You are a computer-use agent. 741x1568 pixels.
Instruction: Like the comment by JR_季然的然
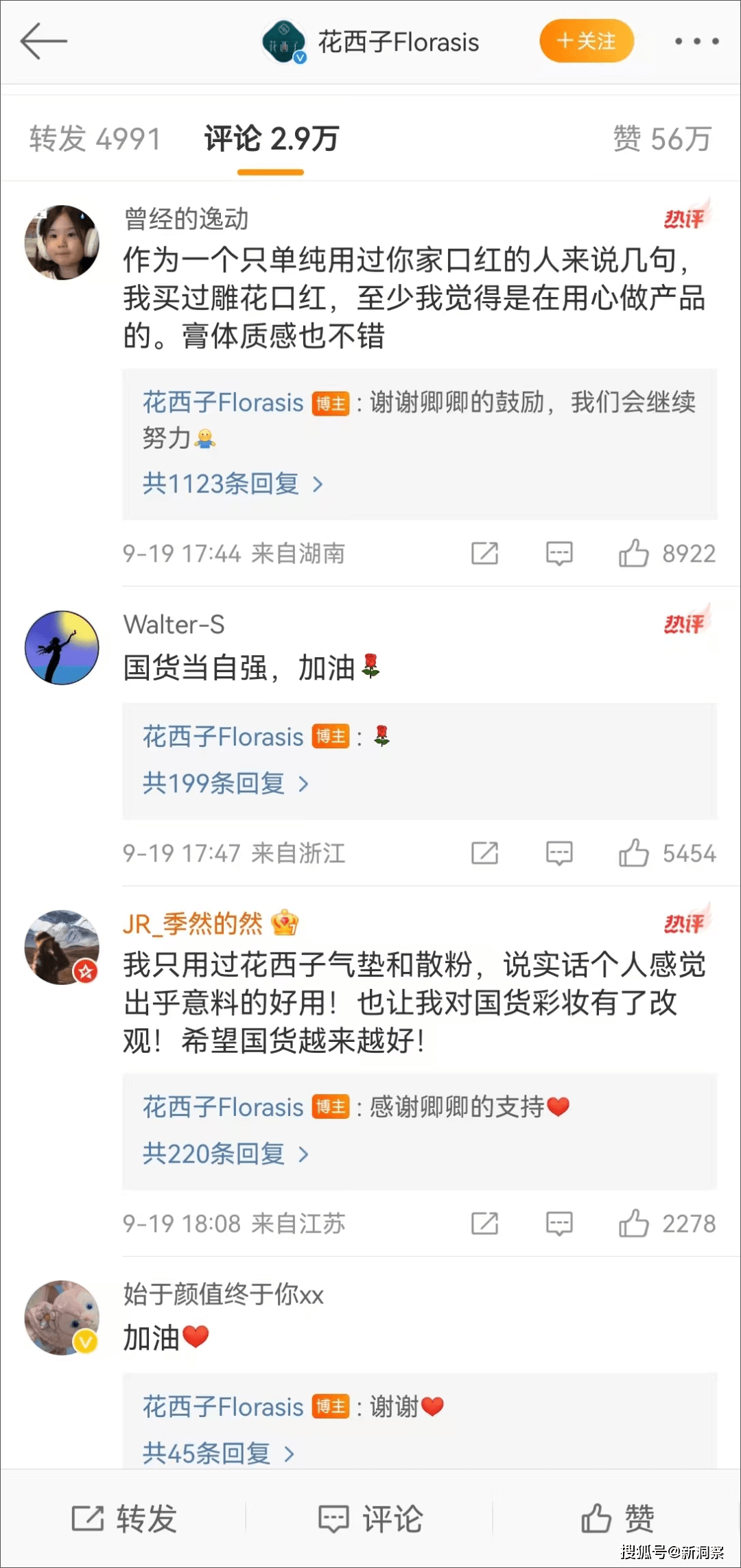(x=633, y=1224)
